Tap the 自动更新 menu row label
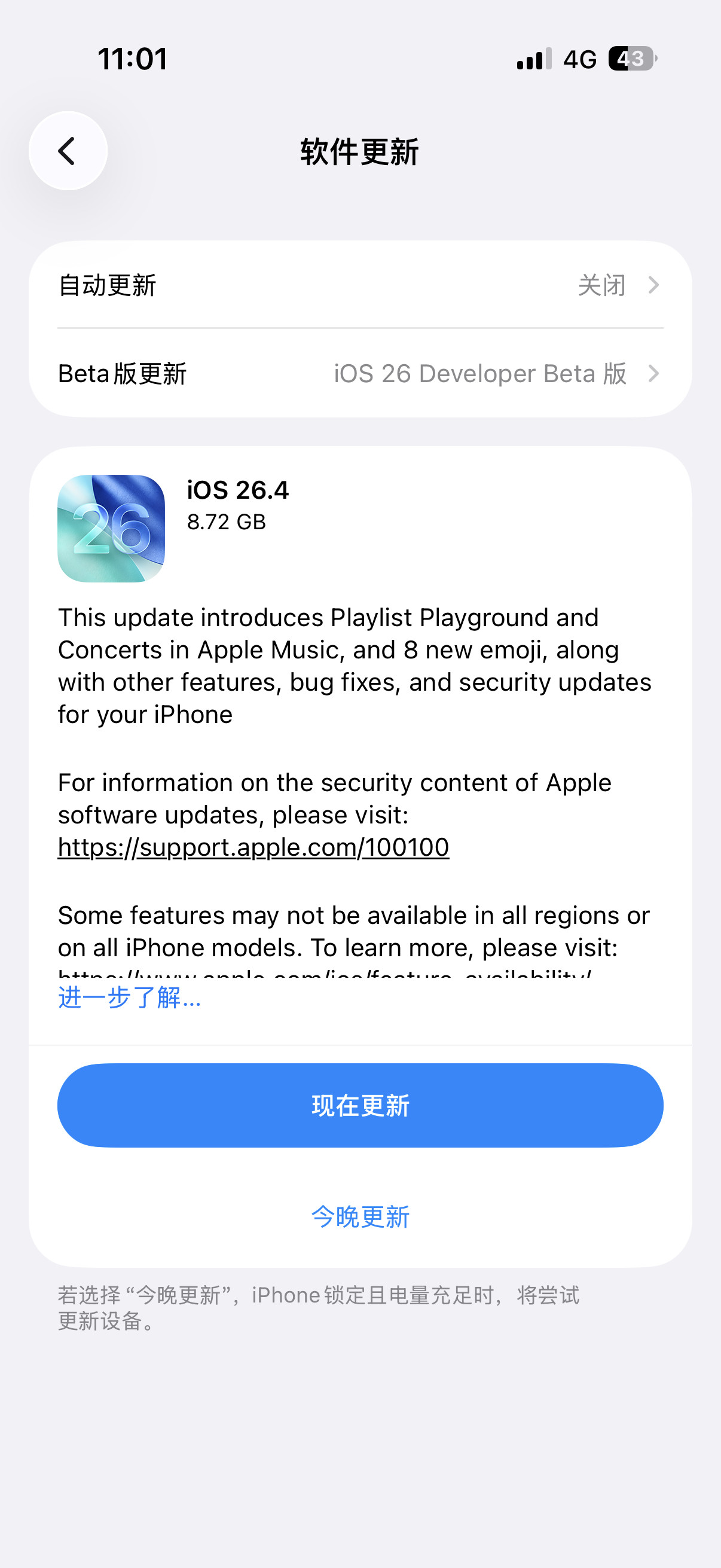This screenshot has height=1568, width=721. [108, 285]
